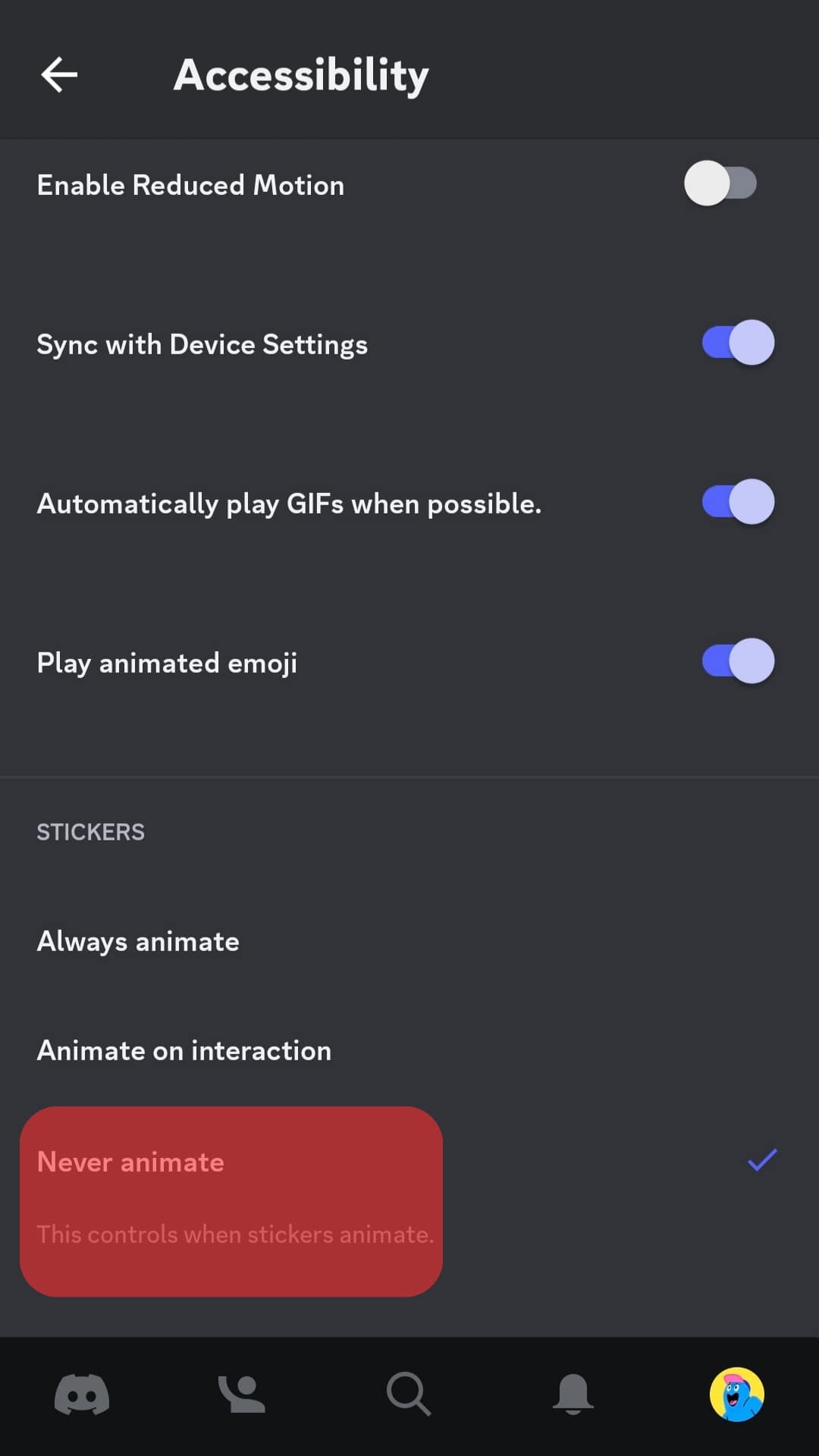Screen dimensions: 819x1456
Task: Choose Animate on interaction option
Action: click(x=184, y=1050)
